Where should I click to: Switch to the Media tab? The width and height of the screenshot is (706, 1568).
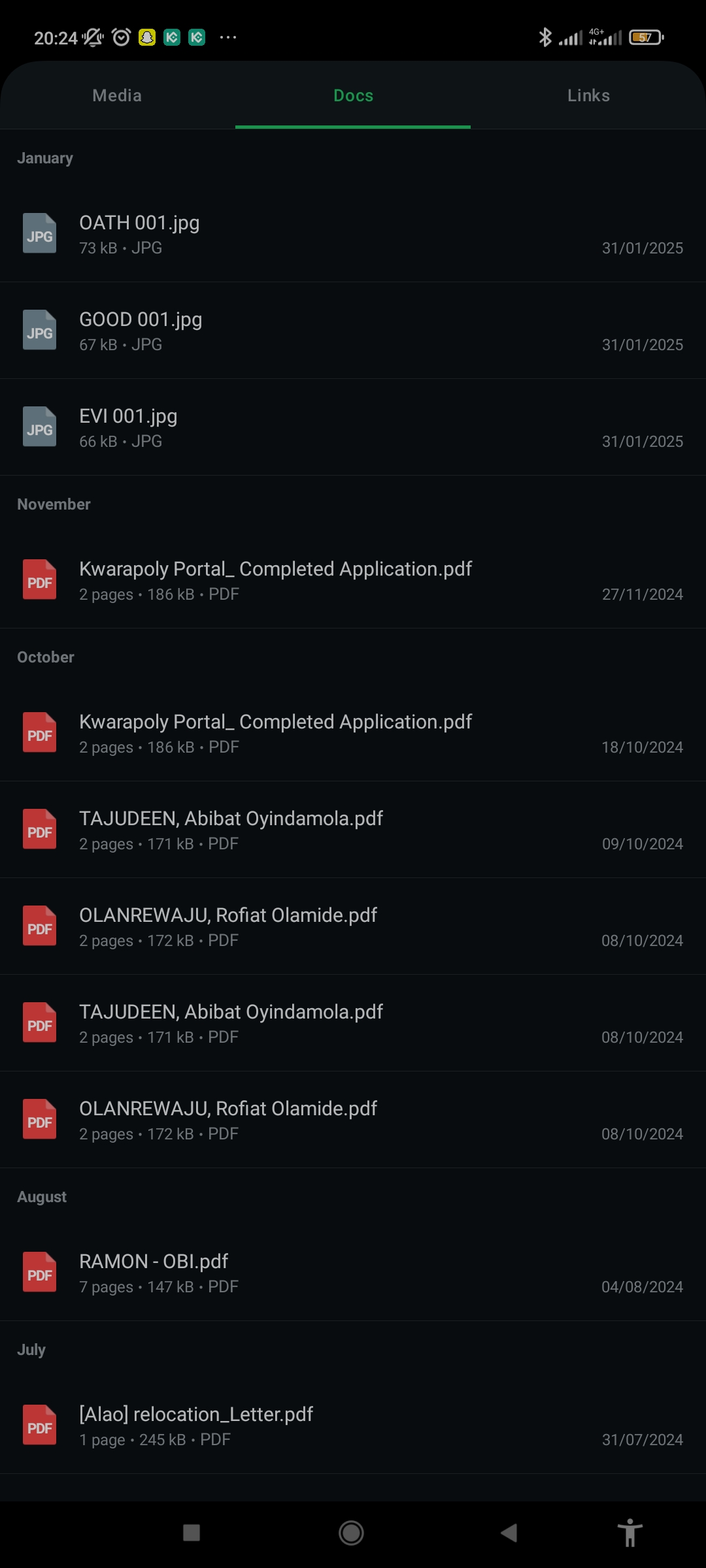(117, 96)
